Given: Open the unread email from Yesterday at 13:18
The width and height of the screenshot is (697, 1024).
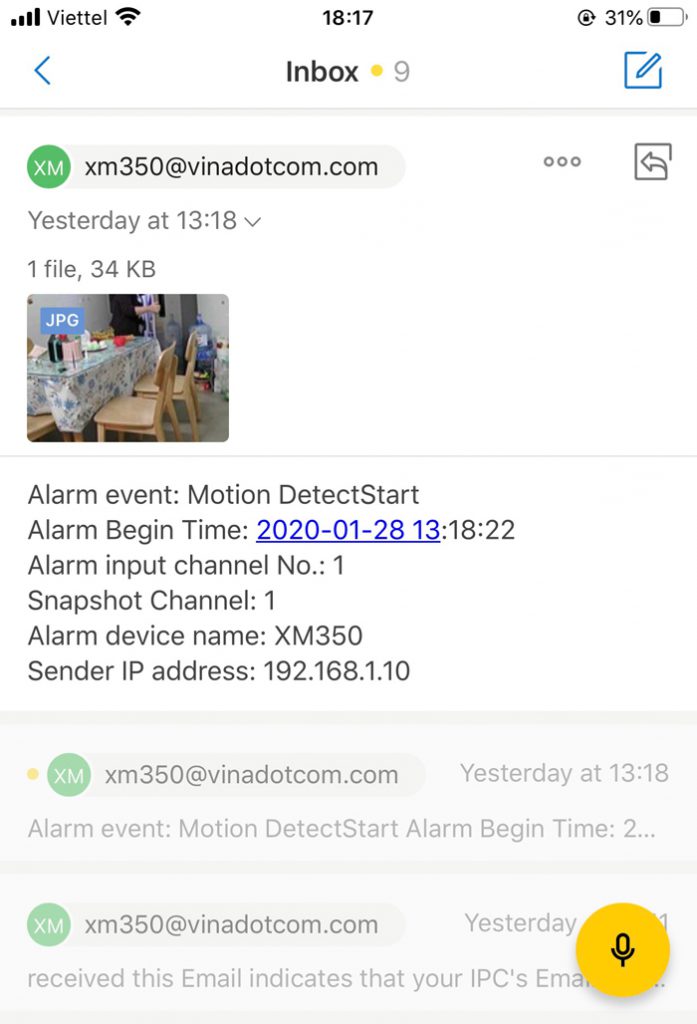Looking at the screenshot, I should tap(348, 799).
